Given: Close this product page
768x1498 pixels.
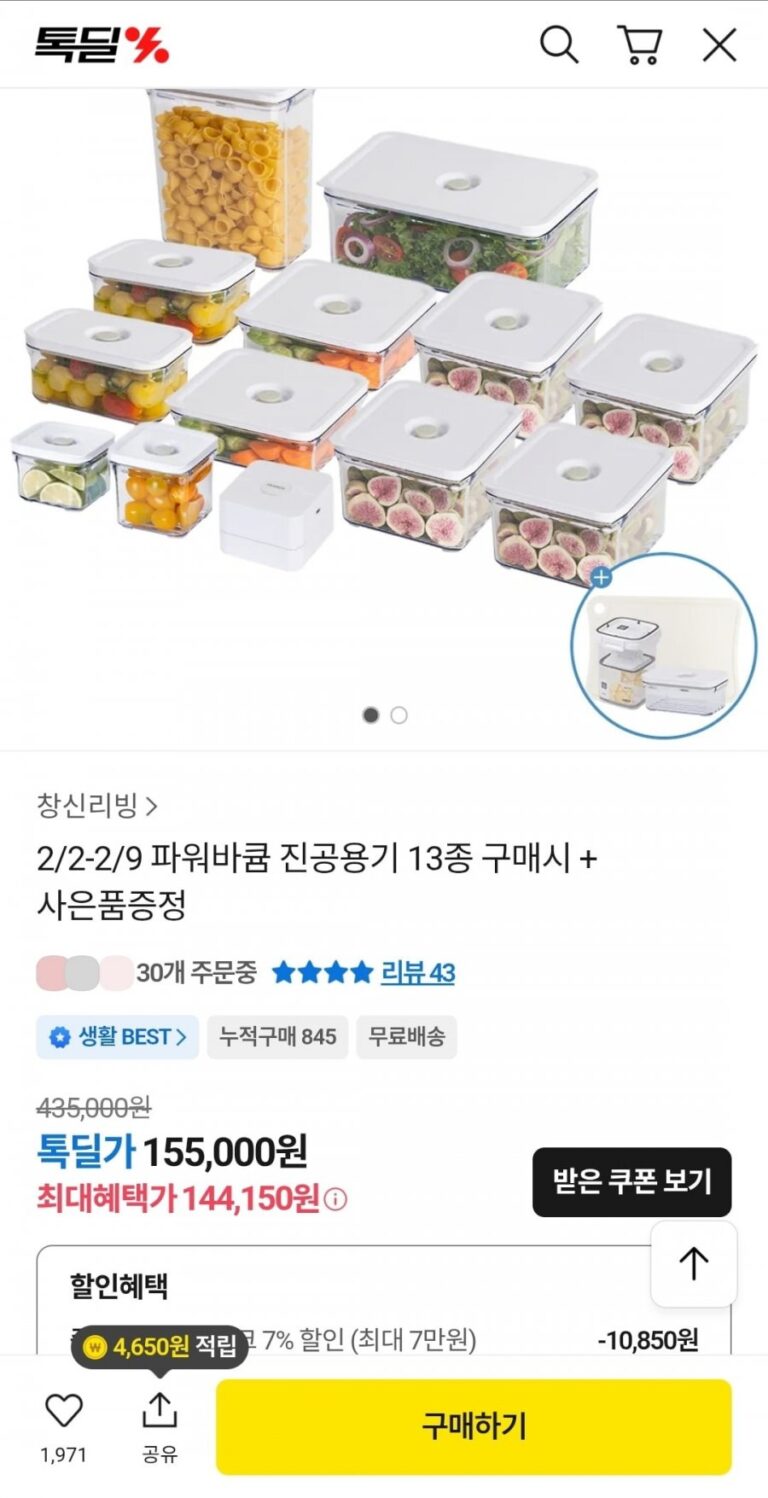Looking at the screenshot, I should (x=719, y=45).
